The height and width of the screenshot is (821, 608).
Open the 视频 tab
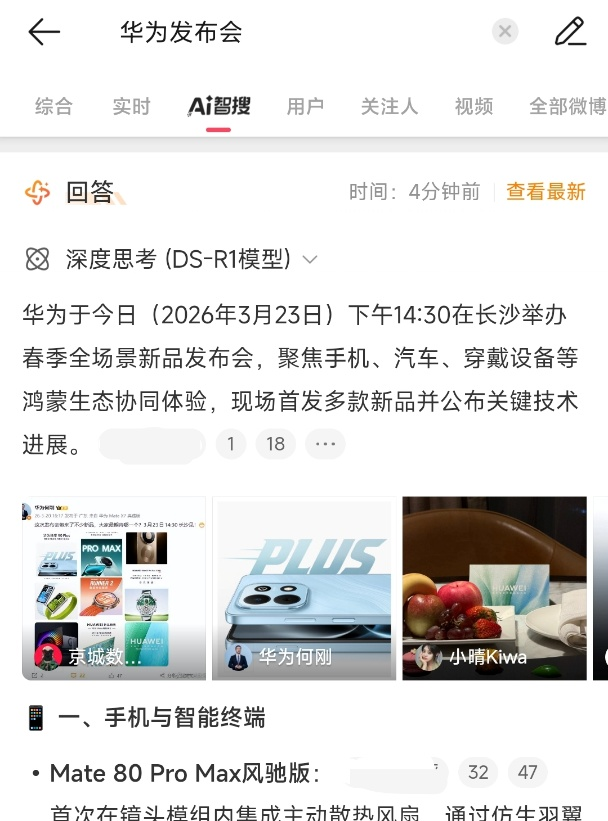coord(473,106)
